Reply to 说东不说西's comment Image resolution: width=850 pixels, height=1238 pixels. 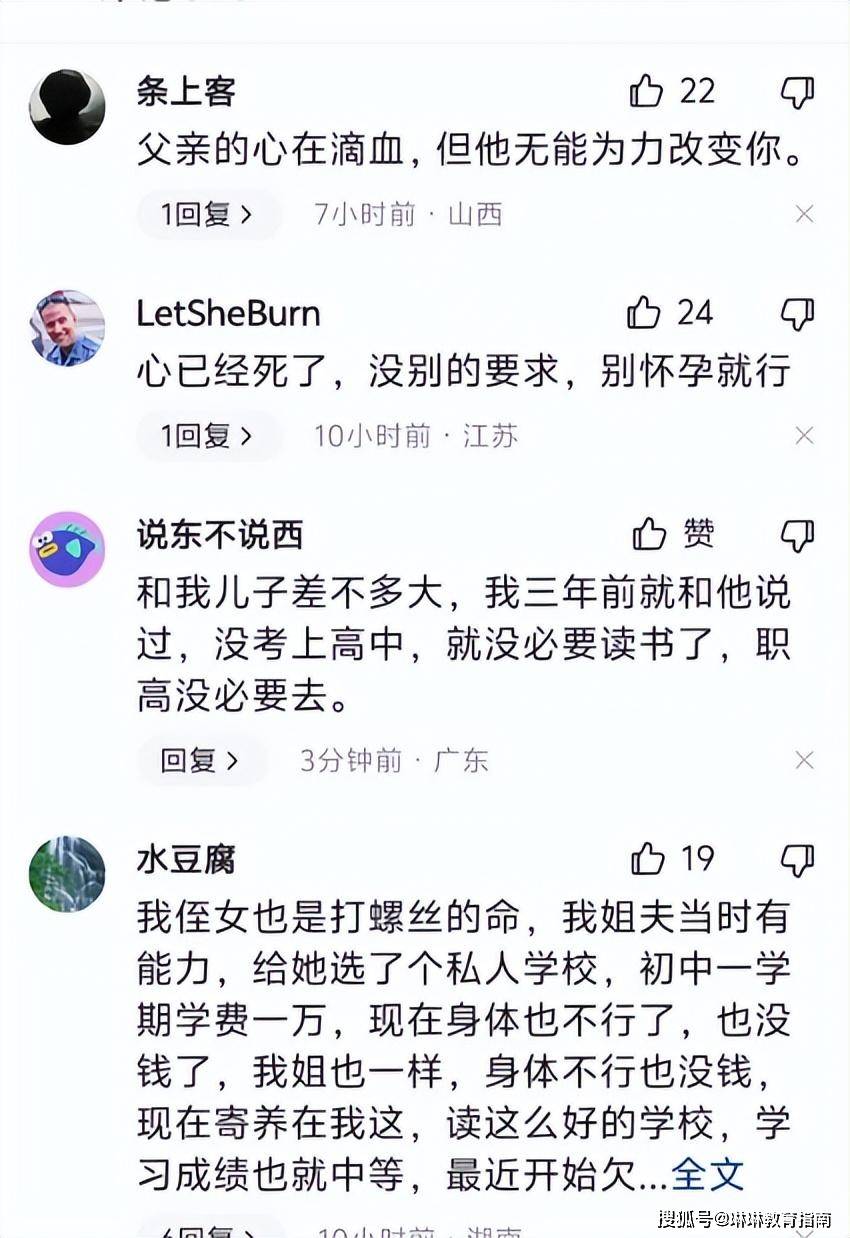click(x=201, y=761)
